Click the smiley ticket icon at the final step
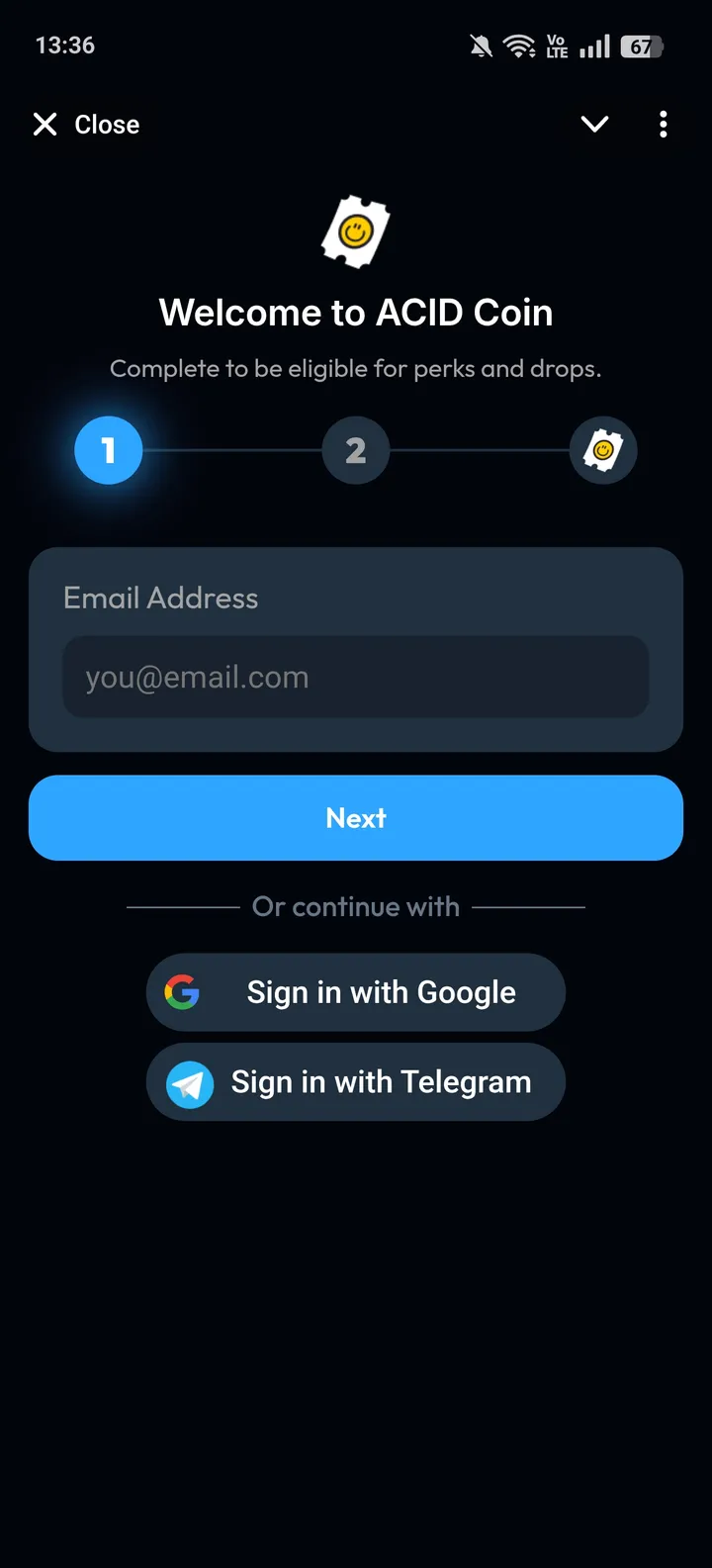The width and height of the screenshot is (712, 1568). click(603, 450)
